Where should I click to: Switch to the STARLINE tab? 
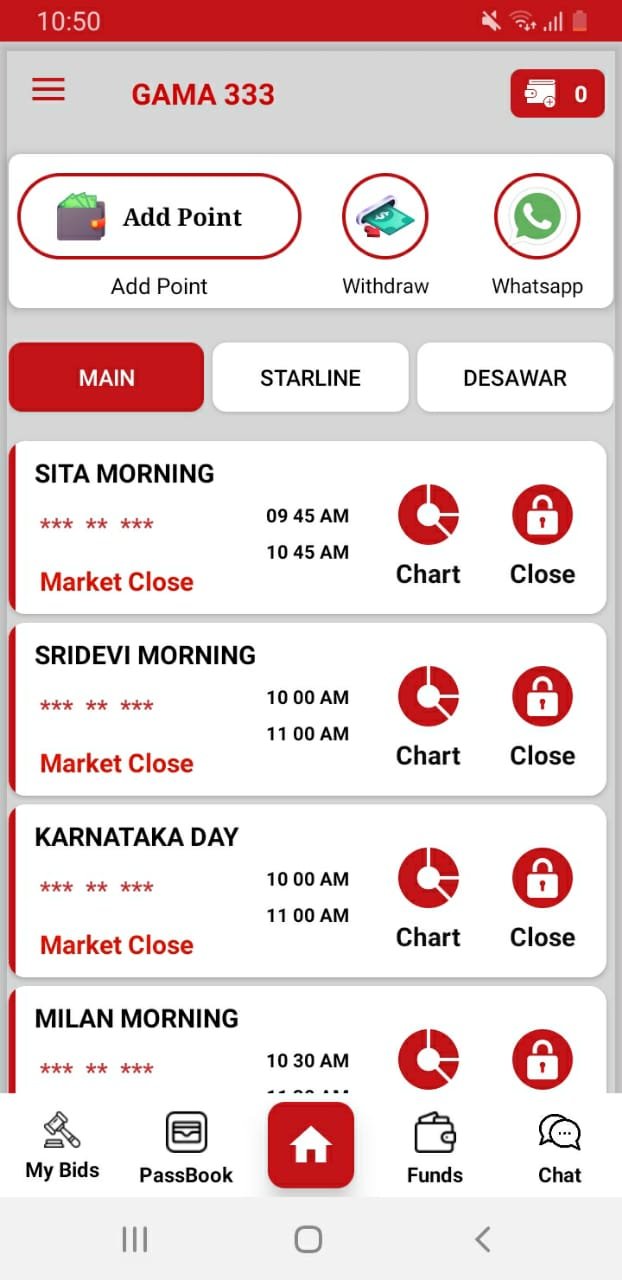click(x=310, y=378)
